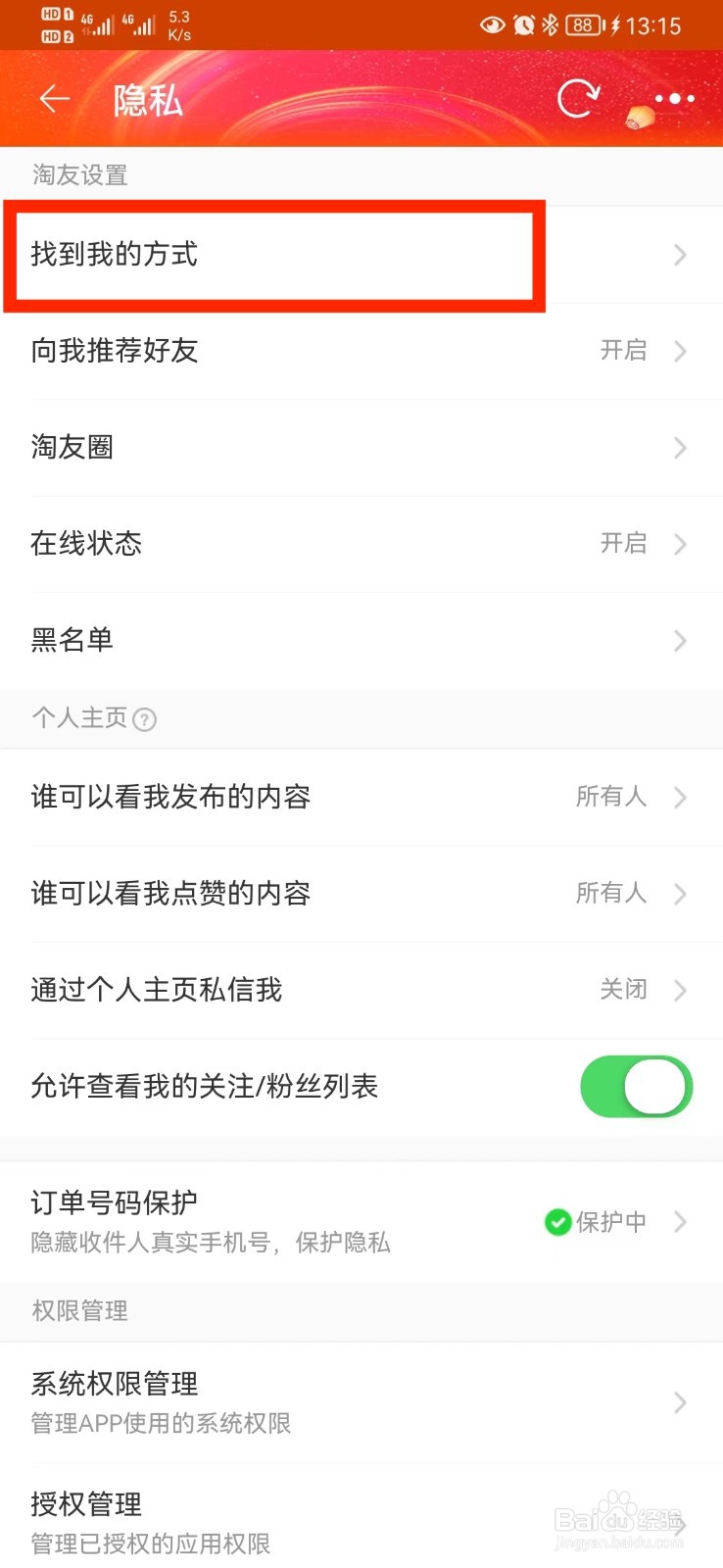The image size is (723, 1568).
Task: Click the back arrow to exit 隐私 settings
Action: click(x=54, y=98)
